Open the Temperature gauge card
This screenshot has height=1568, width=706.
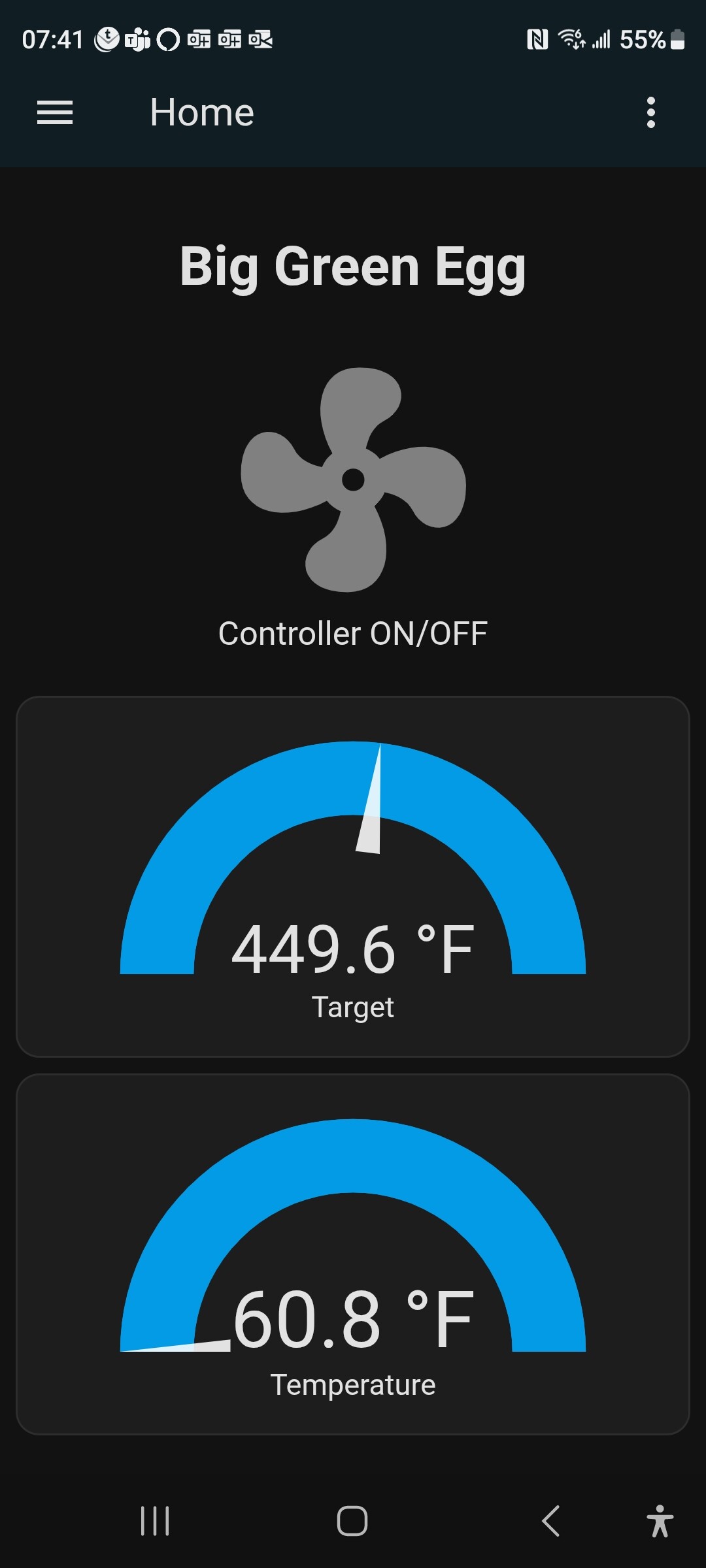[x=353, y=1254]
